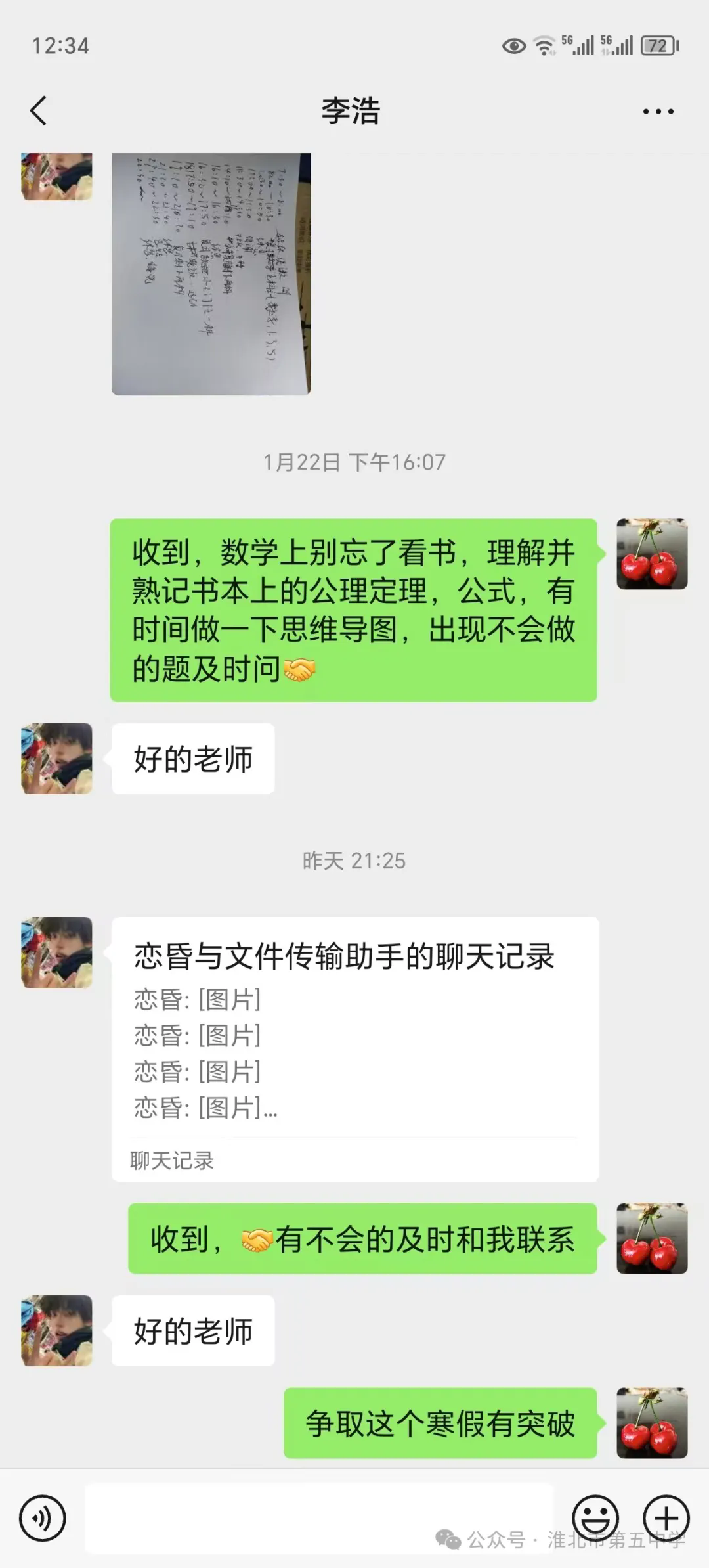Switch to voice message input
709x1568 pixels.
tap(43, 1518)
